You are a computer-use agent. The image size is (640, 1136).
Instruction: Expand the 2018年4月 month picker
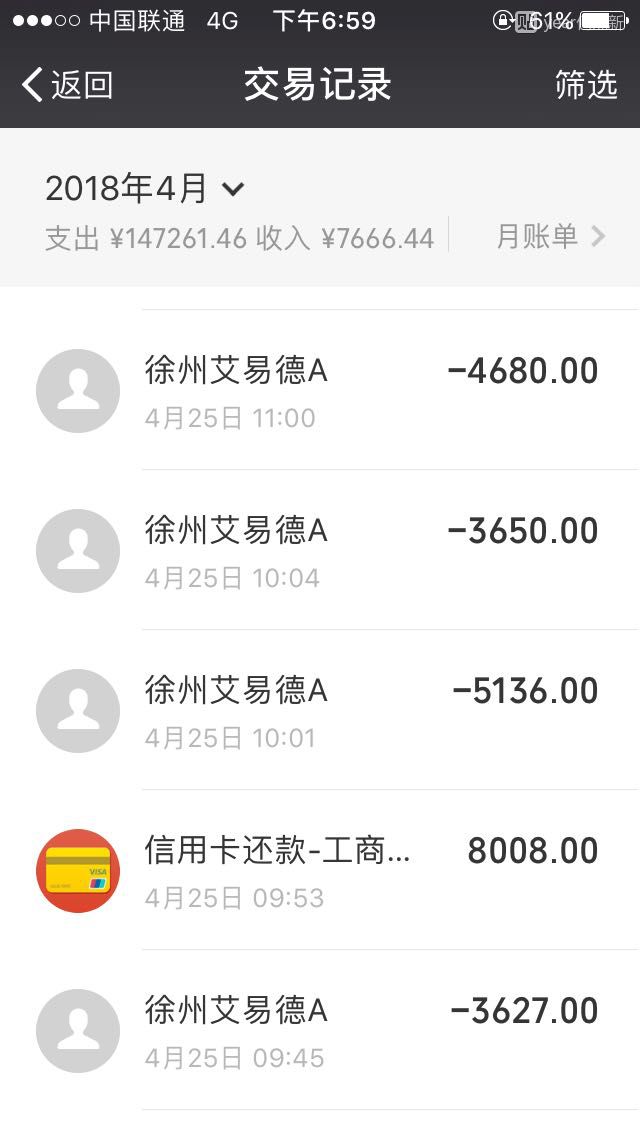pyautogui.click(x=145, y=188)
